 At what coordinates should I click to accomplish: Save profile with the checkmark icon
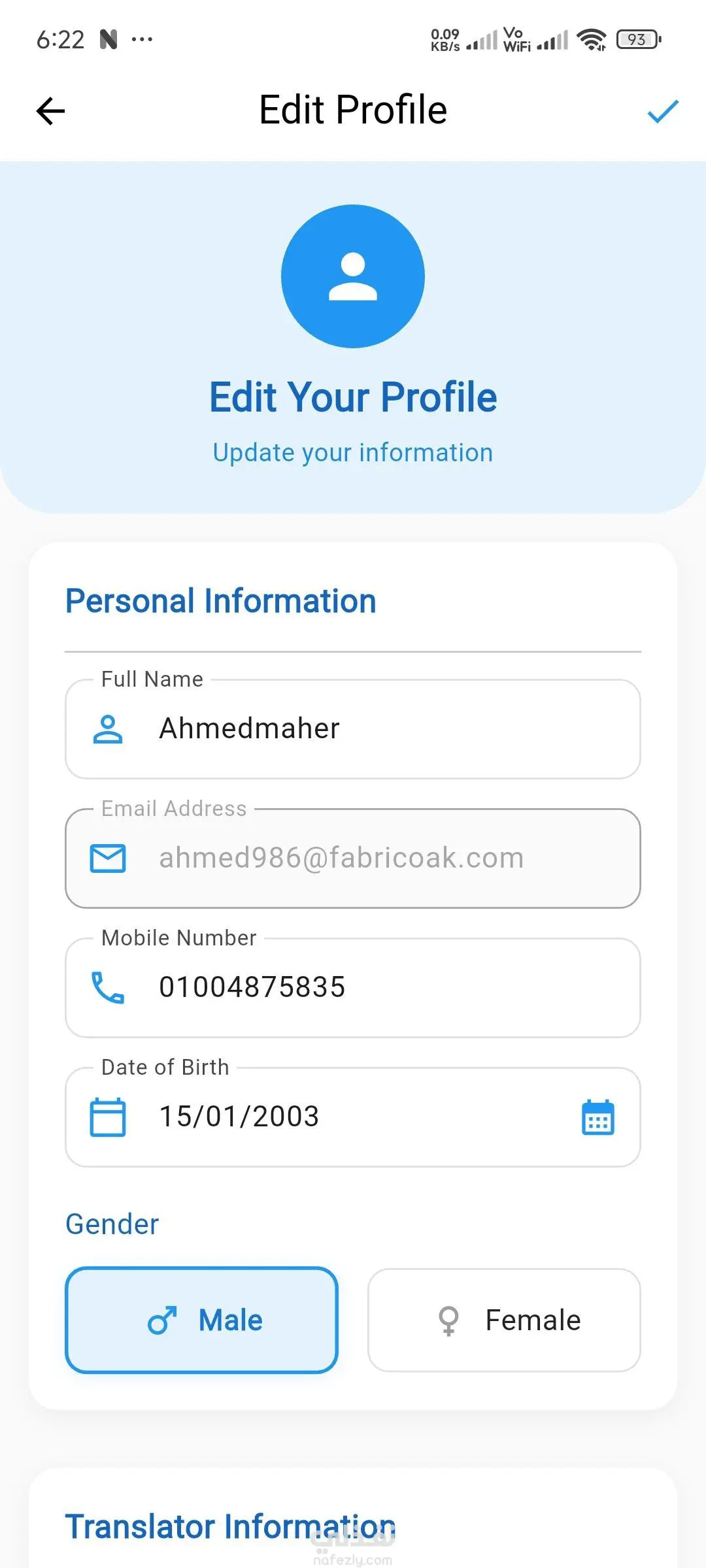662,111
